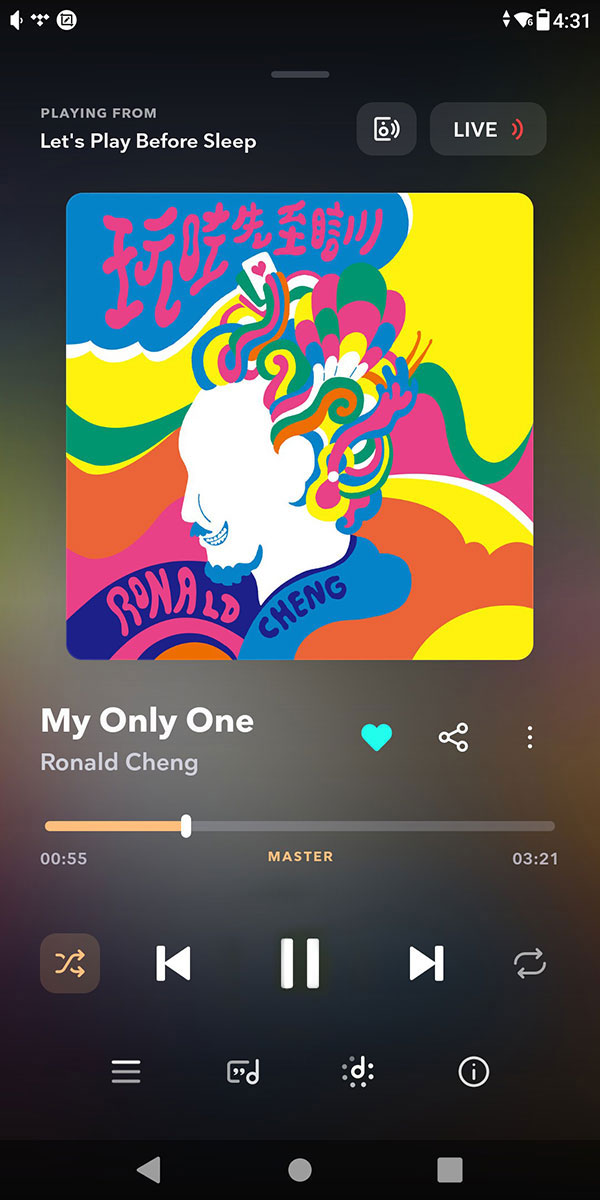
Task: Open the play queue list
Action: (126, 1072)
